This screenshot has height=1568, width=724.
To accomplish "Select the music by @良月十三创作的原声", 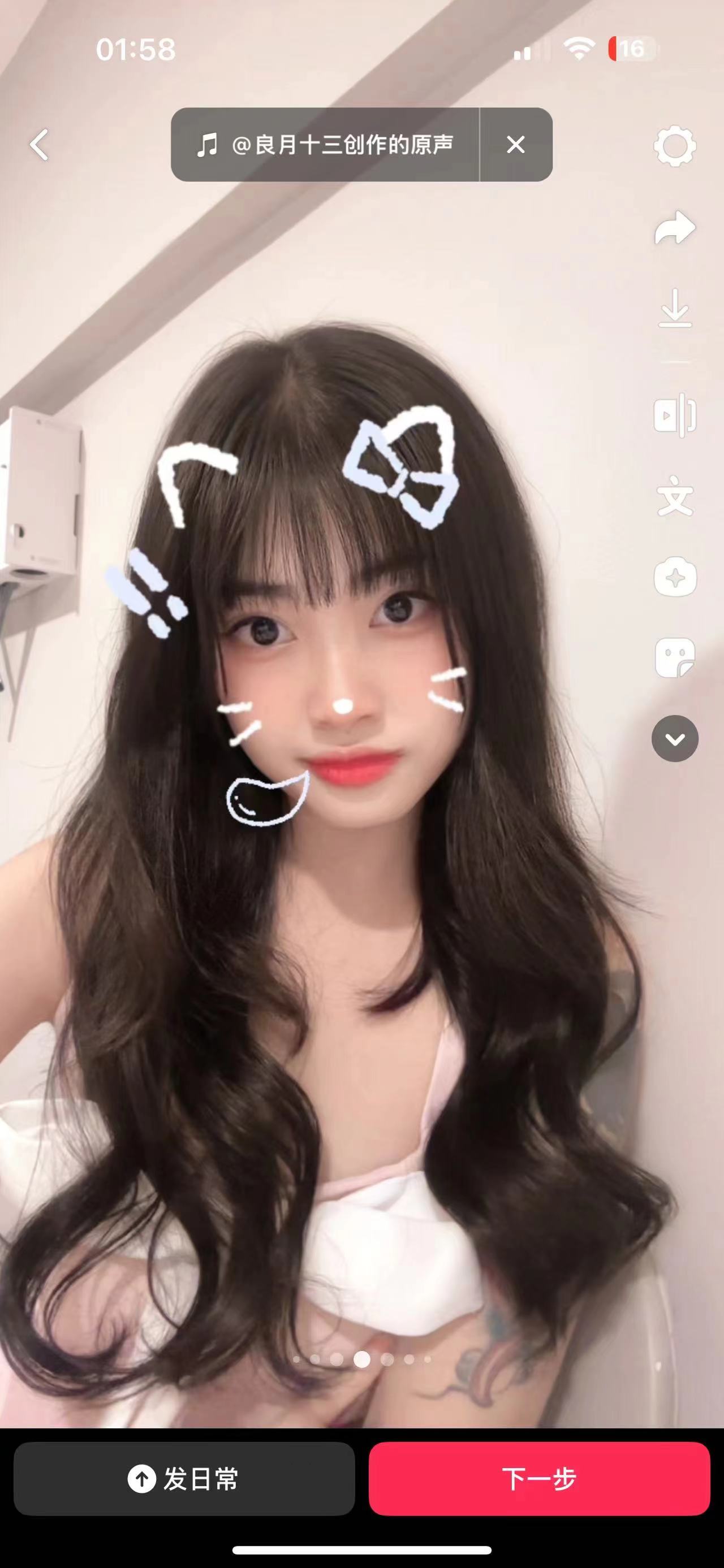I will pos(325,145).
